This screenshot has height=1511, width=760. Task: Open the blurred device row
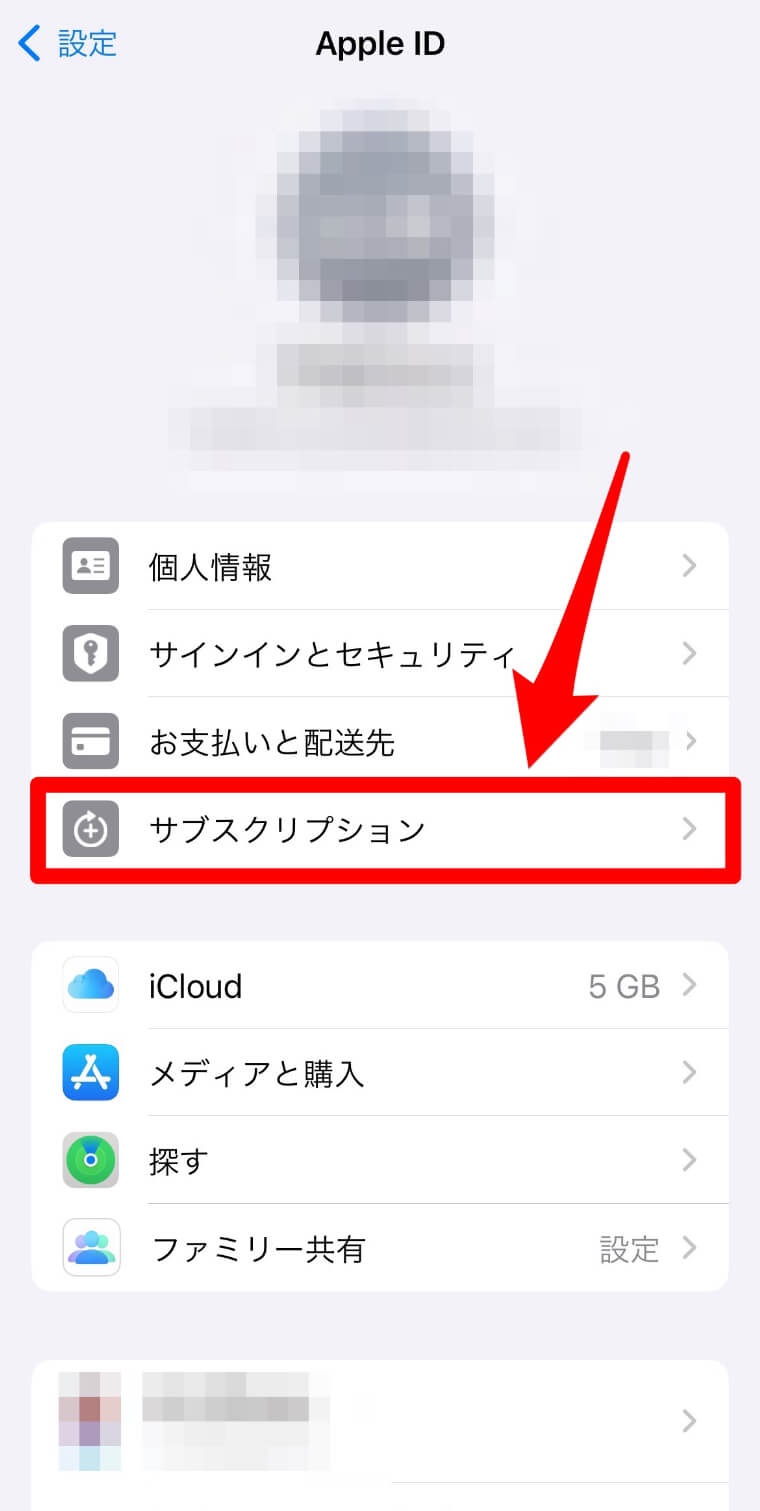[x=380, y=1420]
